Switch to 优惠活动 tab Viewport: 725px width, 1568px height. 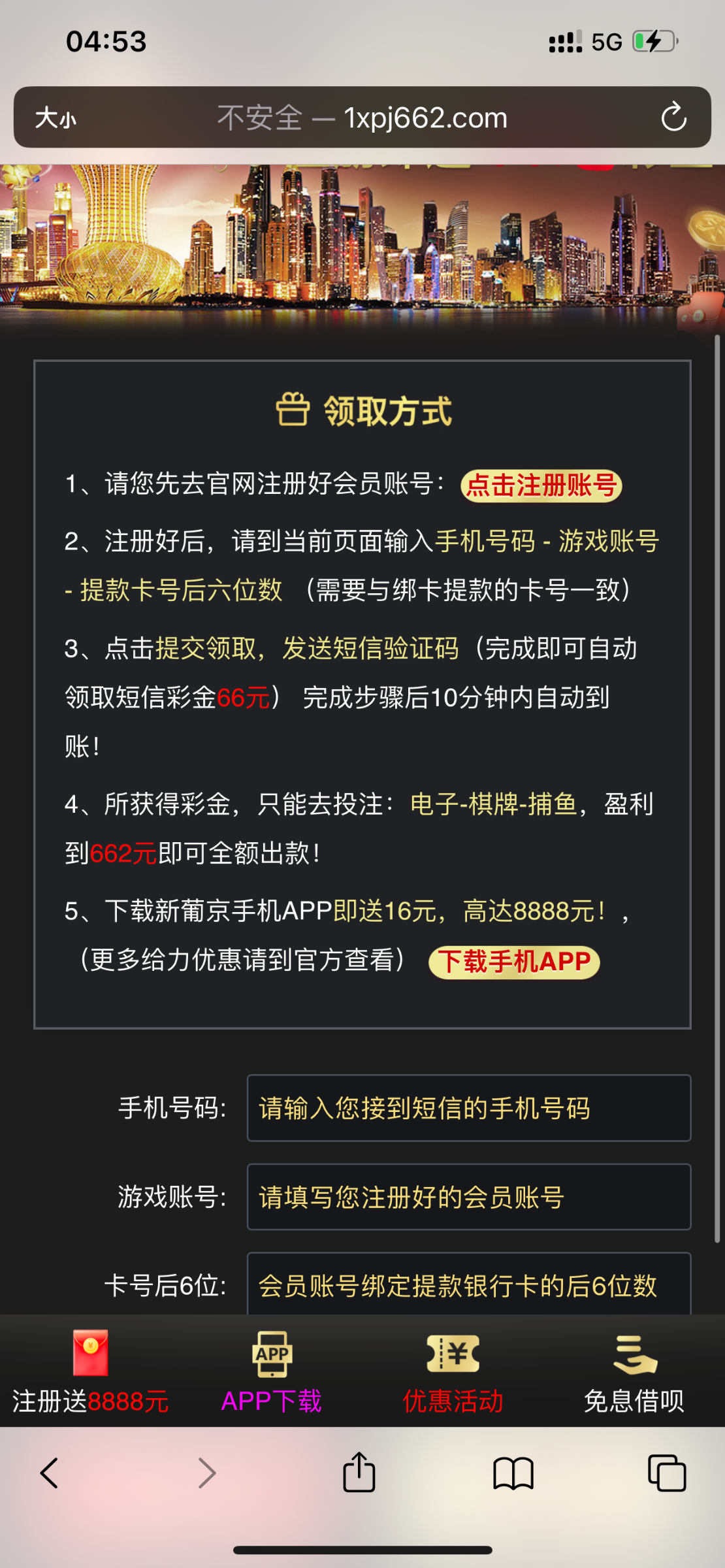pos(453,1371)
